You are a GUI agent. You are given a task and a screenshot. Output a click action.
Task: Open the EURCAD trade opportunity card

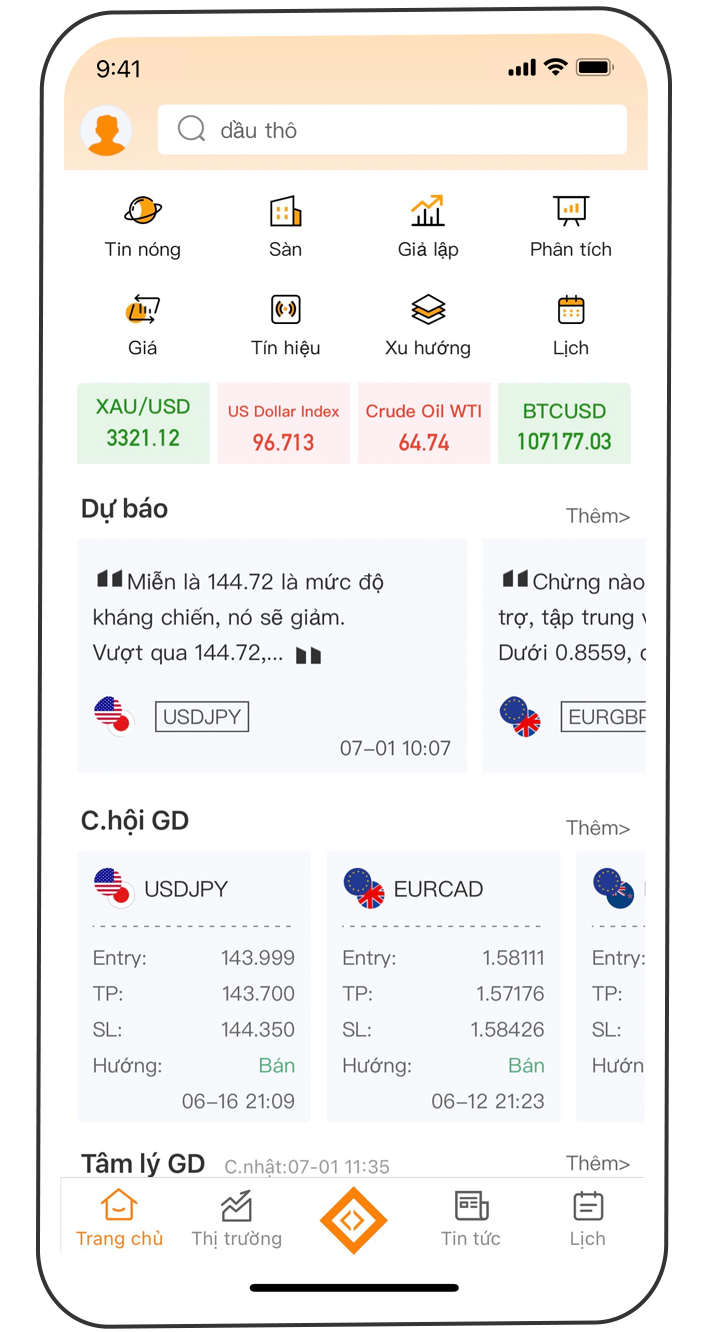443,985
